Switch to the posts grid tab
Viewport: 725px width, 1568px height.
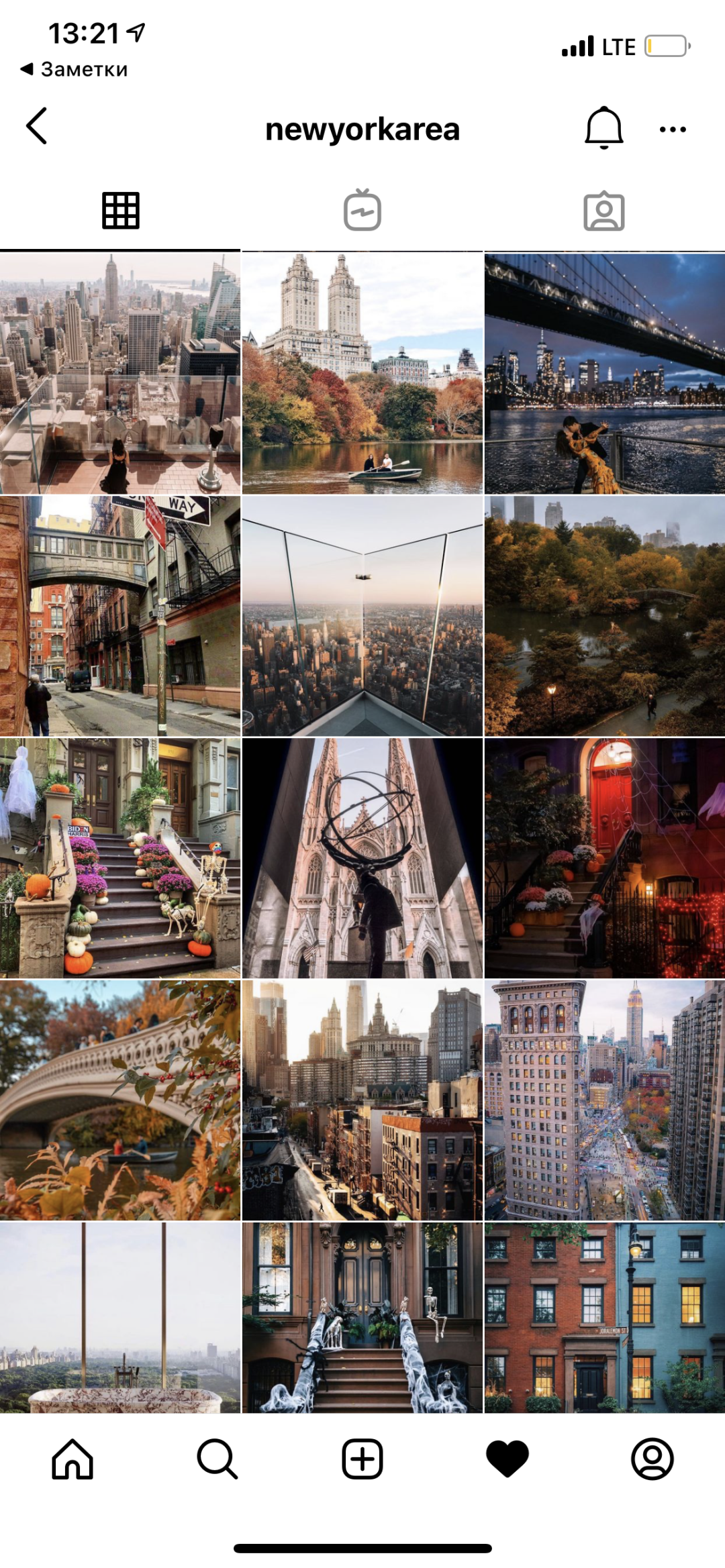pyautogui.click(x=121, y=211)
